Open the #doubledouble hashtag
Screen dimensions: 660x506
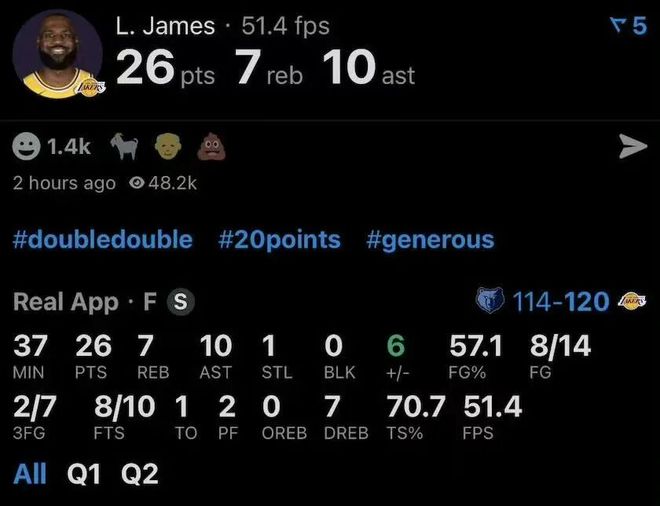click(102, 240)
